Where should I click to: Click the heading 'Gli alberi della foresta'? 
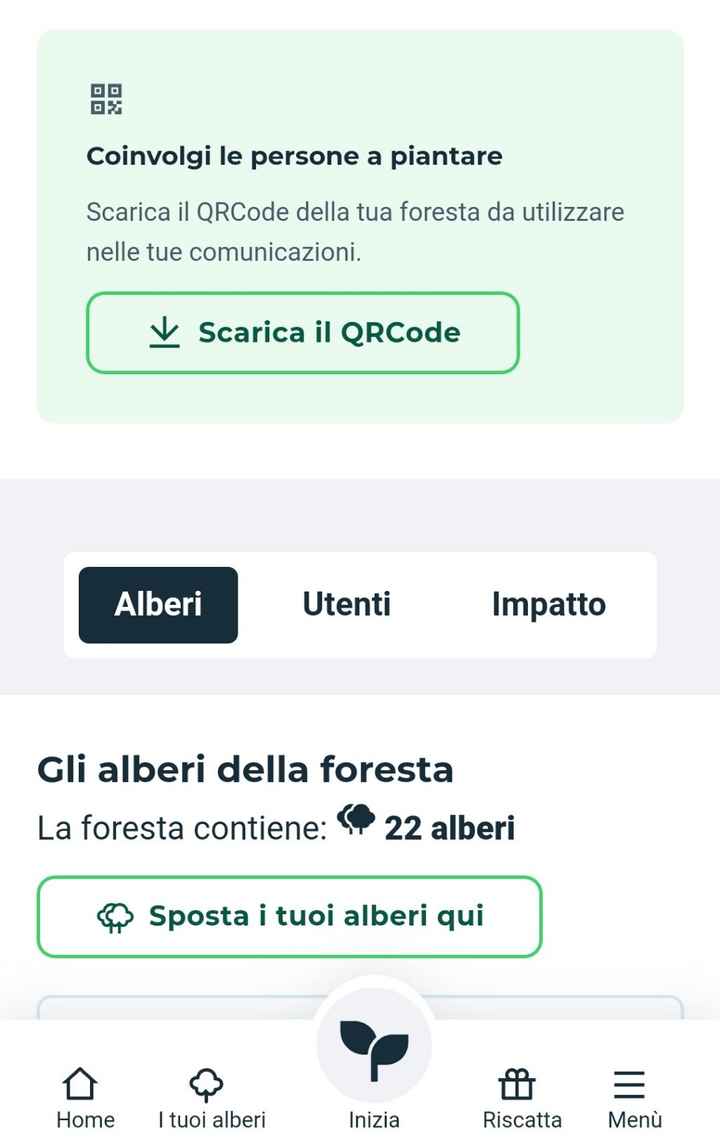pyautogui.click(x=246, y=769)
